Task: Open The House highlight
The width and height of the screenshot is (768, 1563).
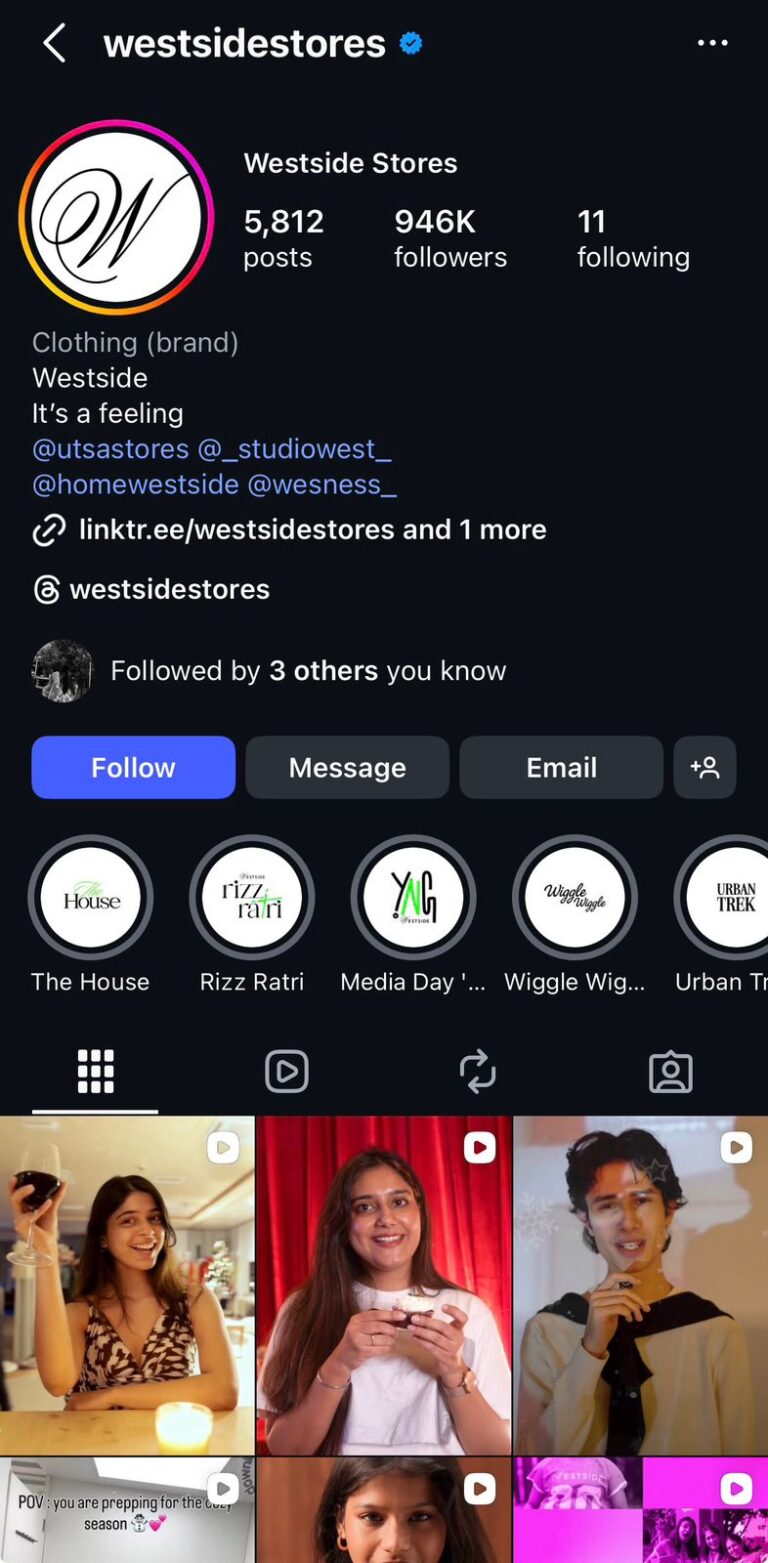Action: (x=90, y=898)
